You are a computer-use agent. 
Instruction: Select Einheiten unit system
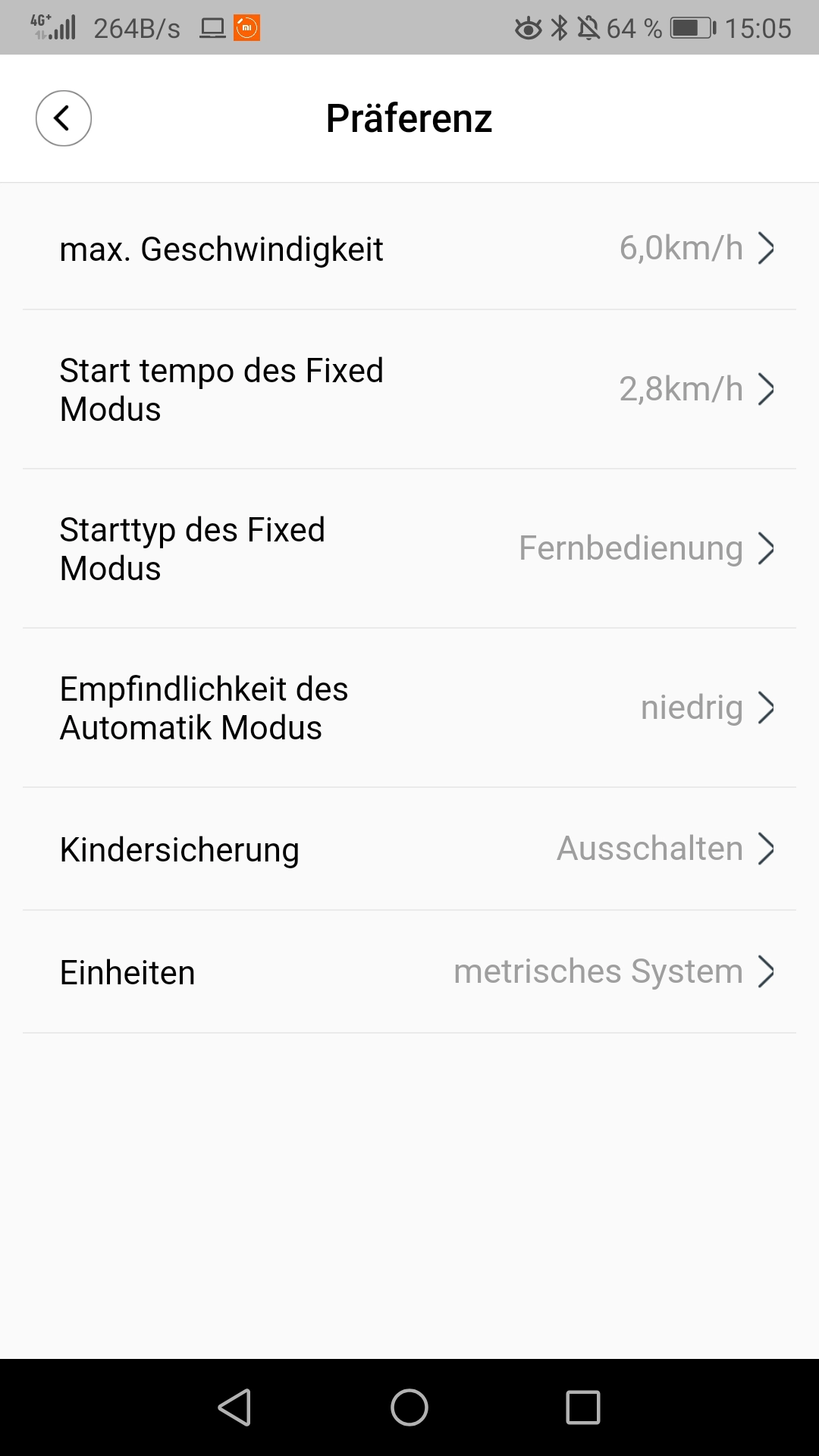[409, 971]
